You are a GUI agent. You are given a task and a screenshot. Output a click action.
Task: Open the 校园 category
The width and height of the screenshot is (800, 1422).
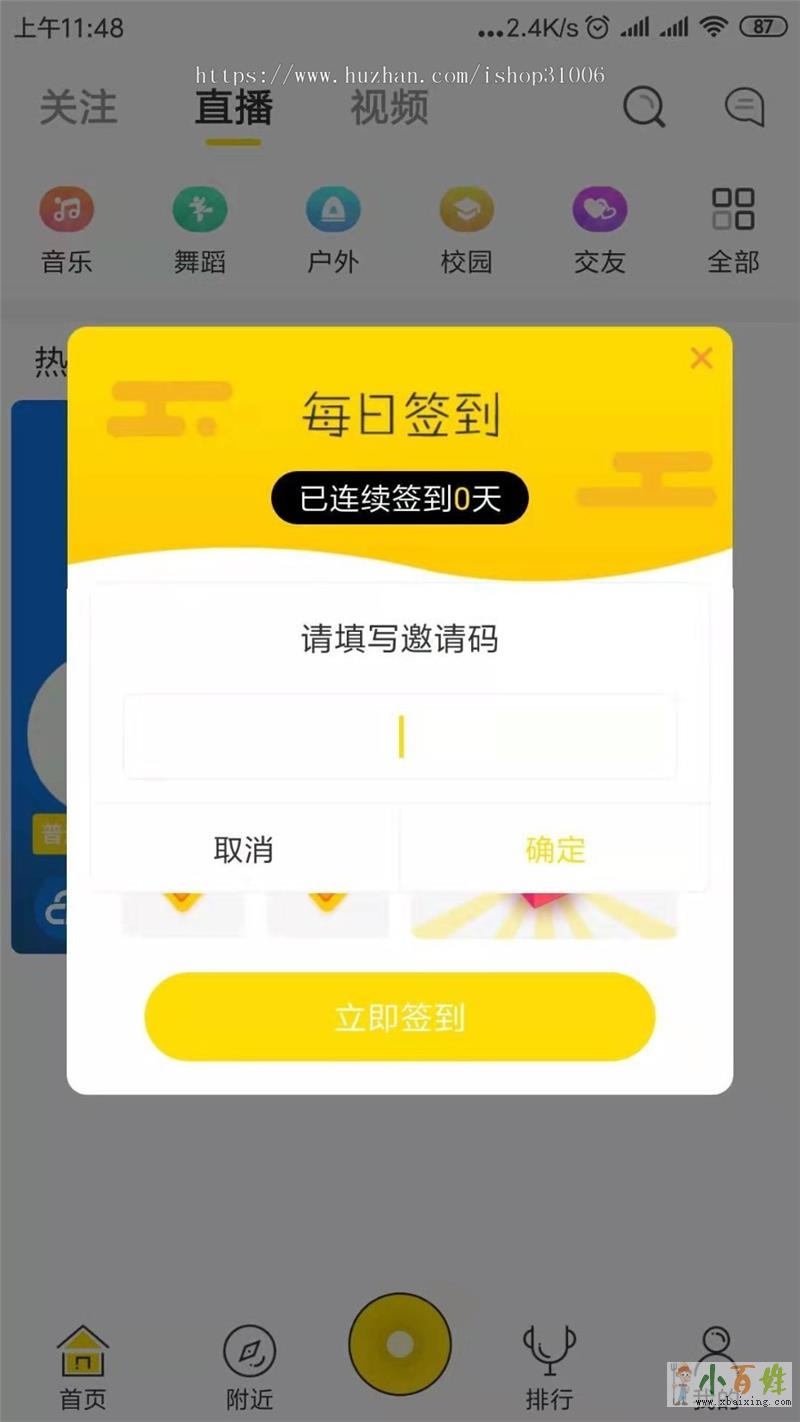466,230
